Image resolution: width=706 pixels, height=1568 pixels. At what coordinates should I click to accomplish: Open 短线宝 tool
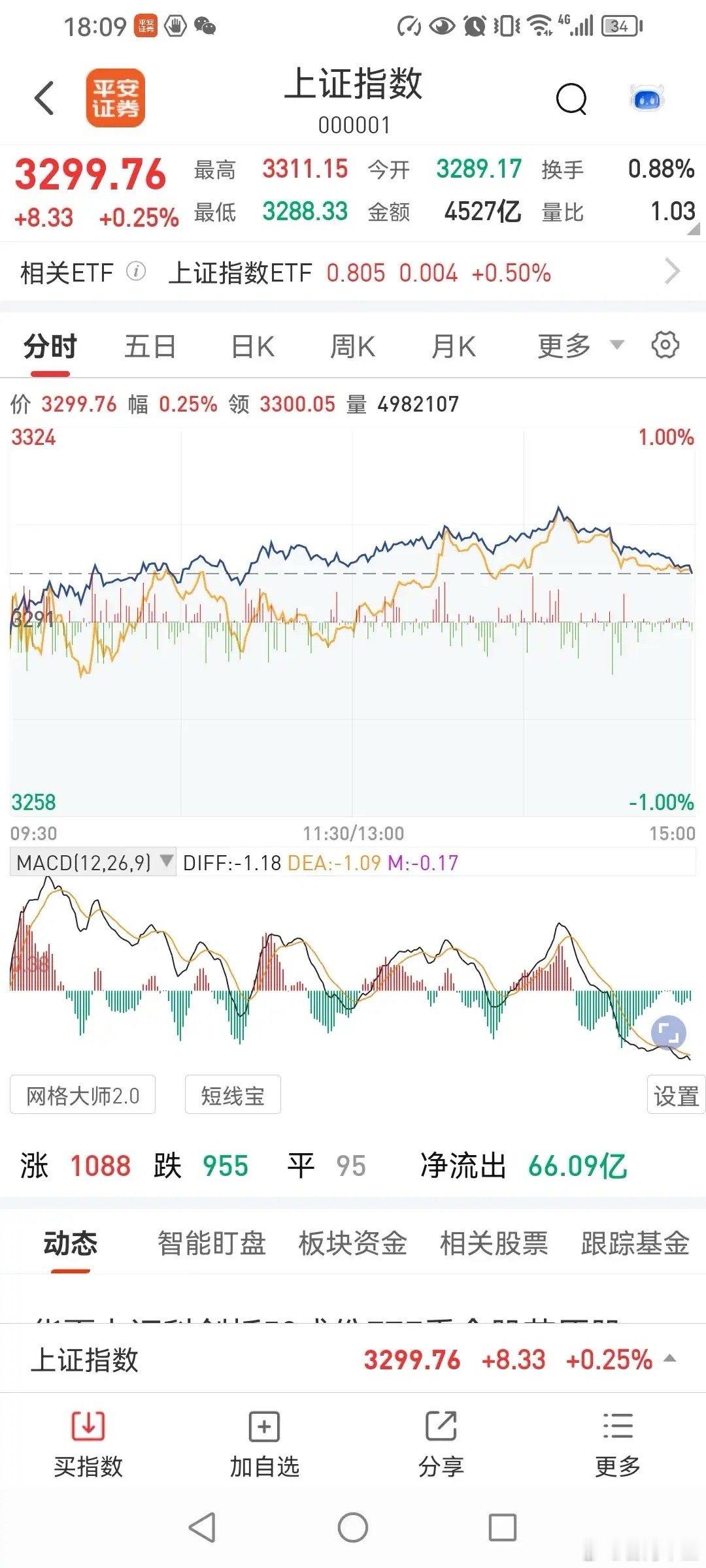click(233, 1095)
